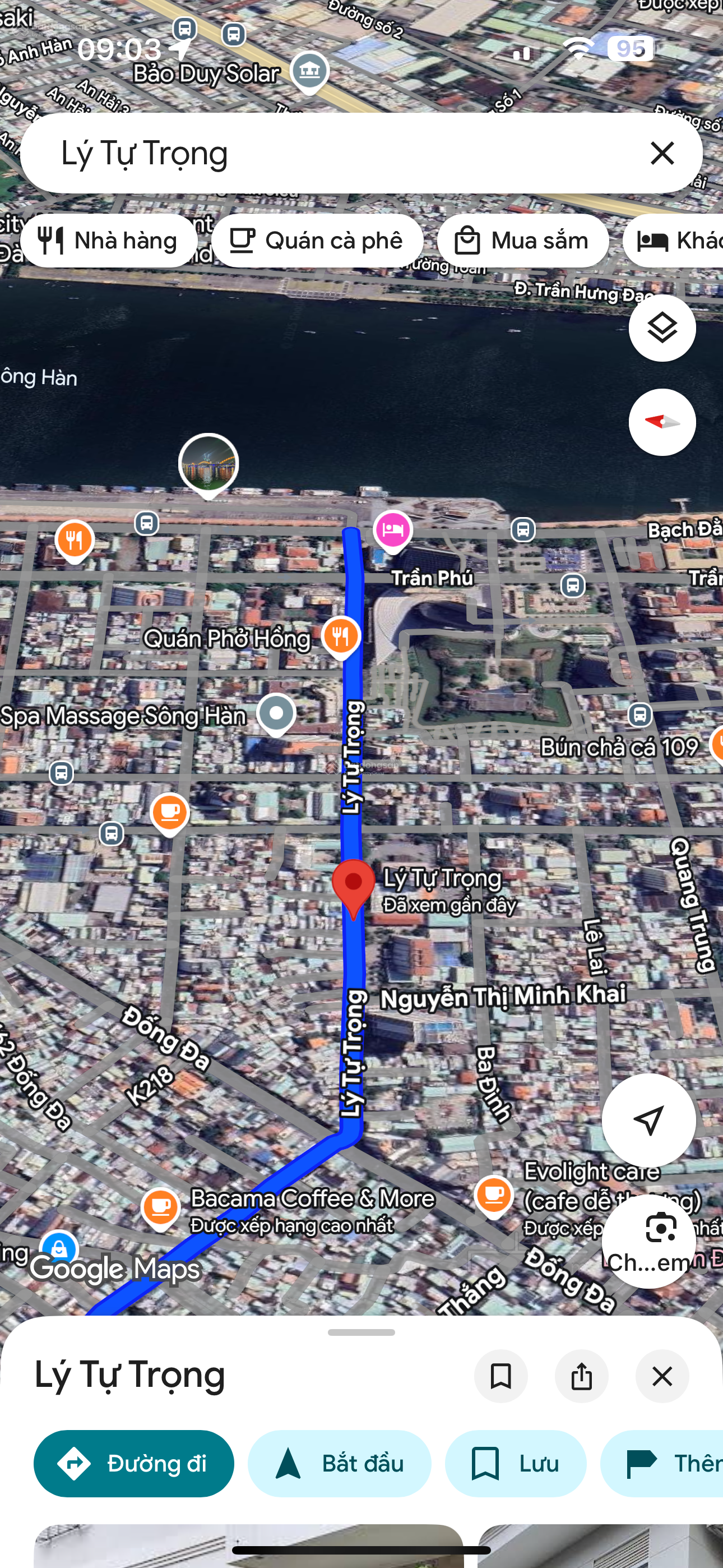Select the Quán cà phê chip

click(x=317, y=241)
